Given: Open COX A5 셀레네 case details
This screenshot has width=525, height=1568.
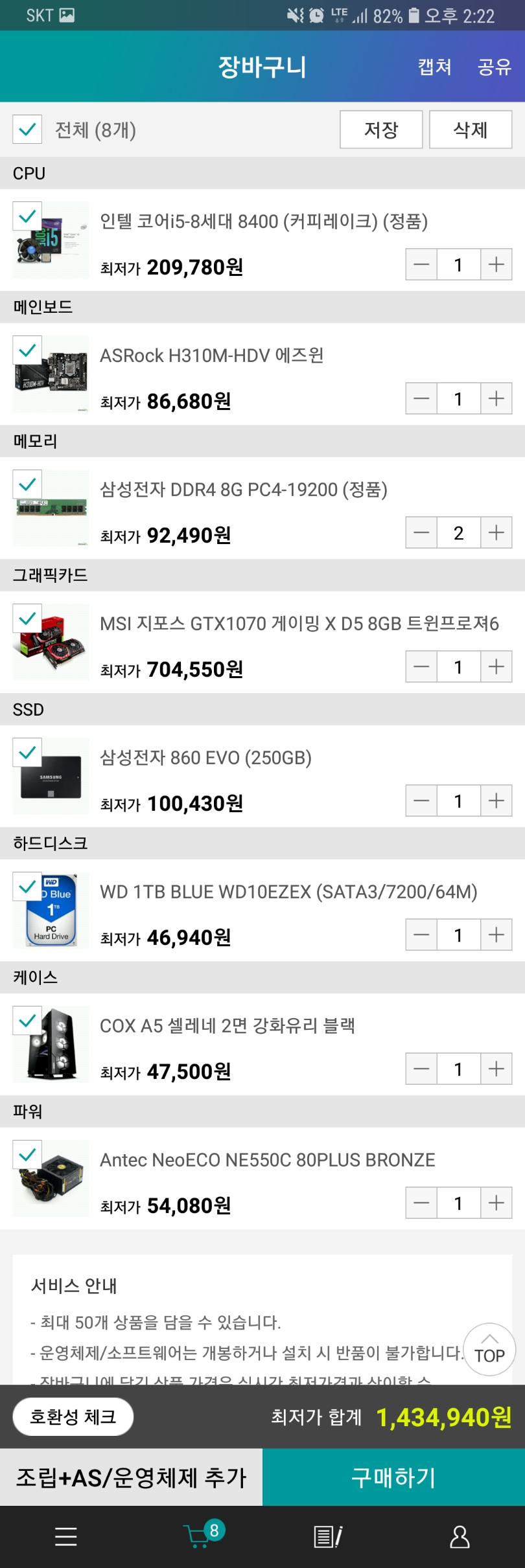Looking at the screenshot, I should click(x=227, y=1026).
